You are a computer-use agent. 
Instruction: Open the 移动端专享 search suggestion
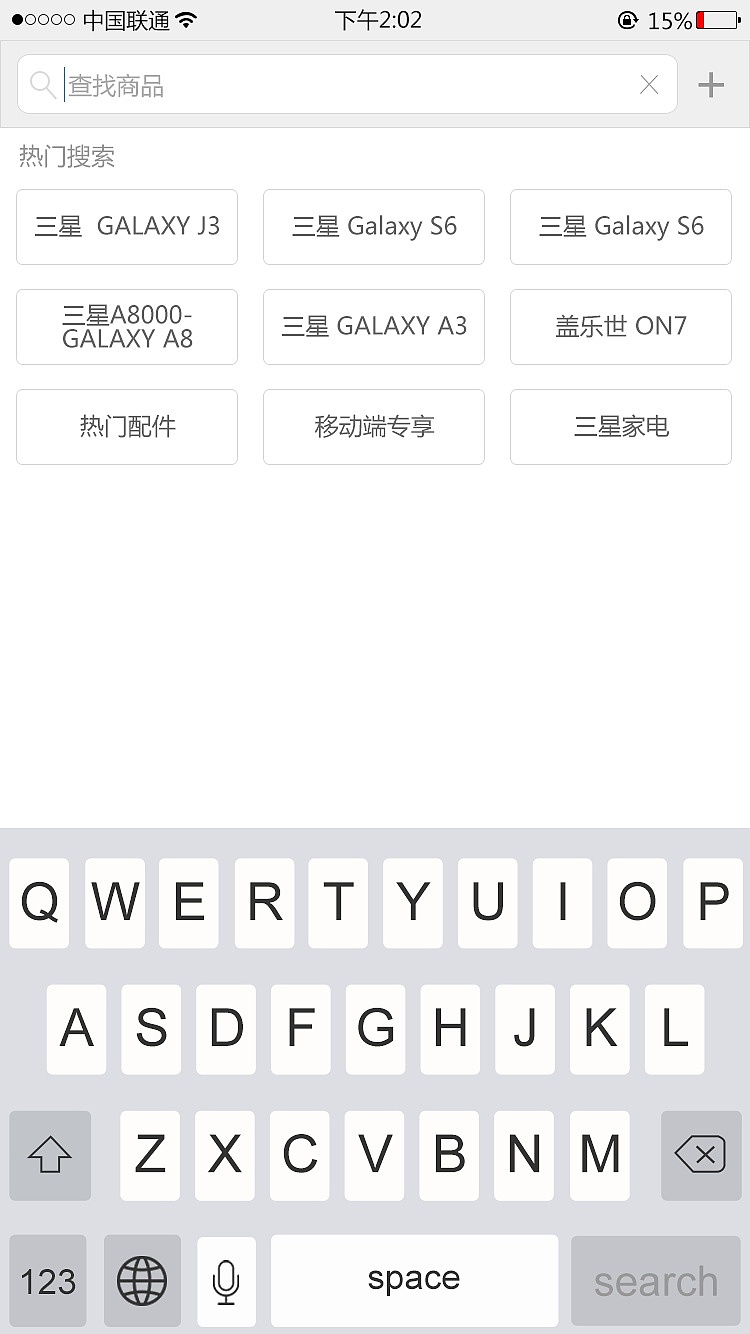click(373, 426)
